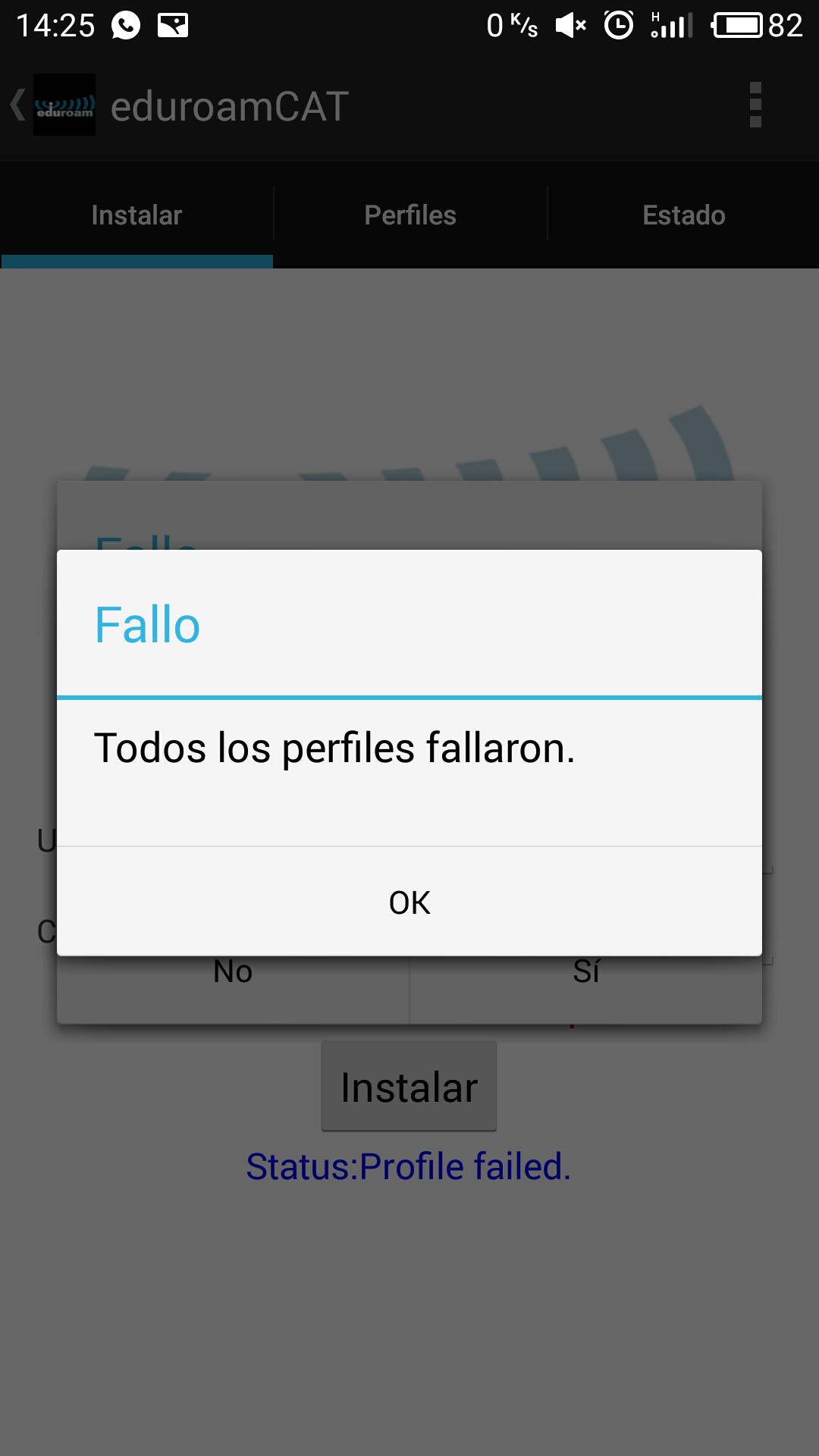Switch to the Perfiles tab
Screen dimensions: 819x1456
410,215
